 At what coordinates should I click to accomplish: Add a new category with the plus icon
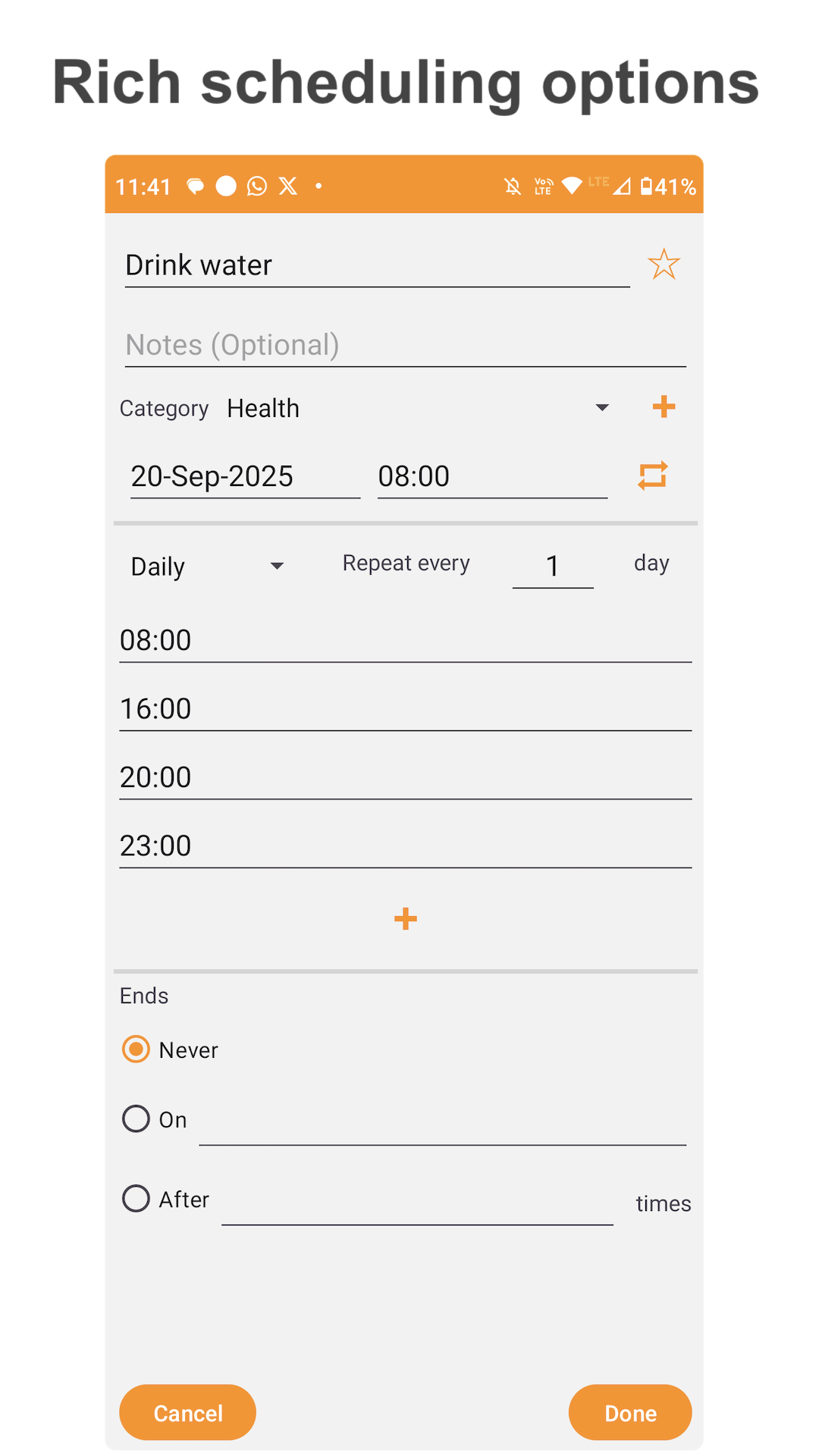[664, 407]
